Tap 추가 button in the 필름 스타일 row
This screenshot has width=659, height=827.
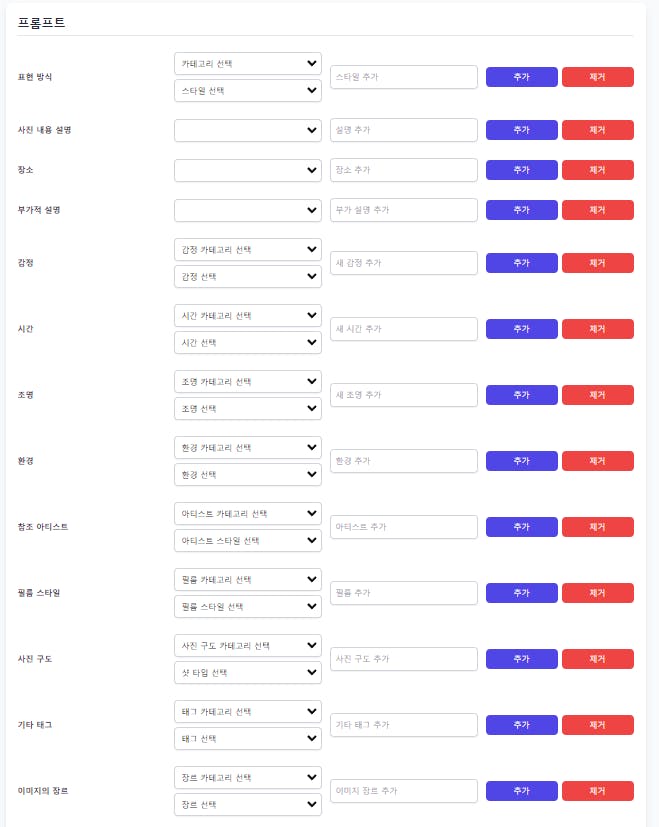(521, 593)
